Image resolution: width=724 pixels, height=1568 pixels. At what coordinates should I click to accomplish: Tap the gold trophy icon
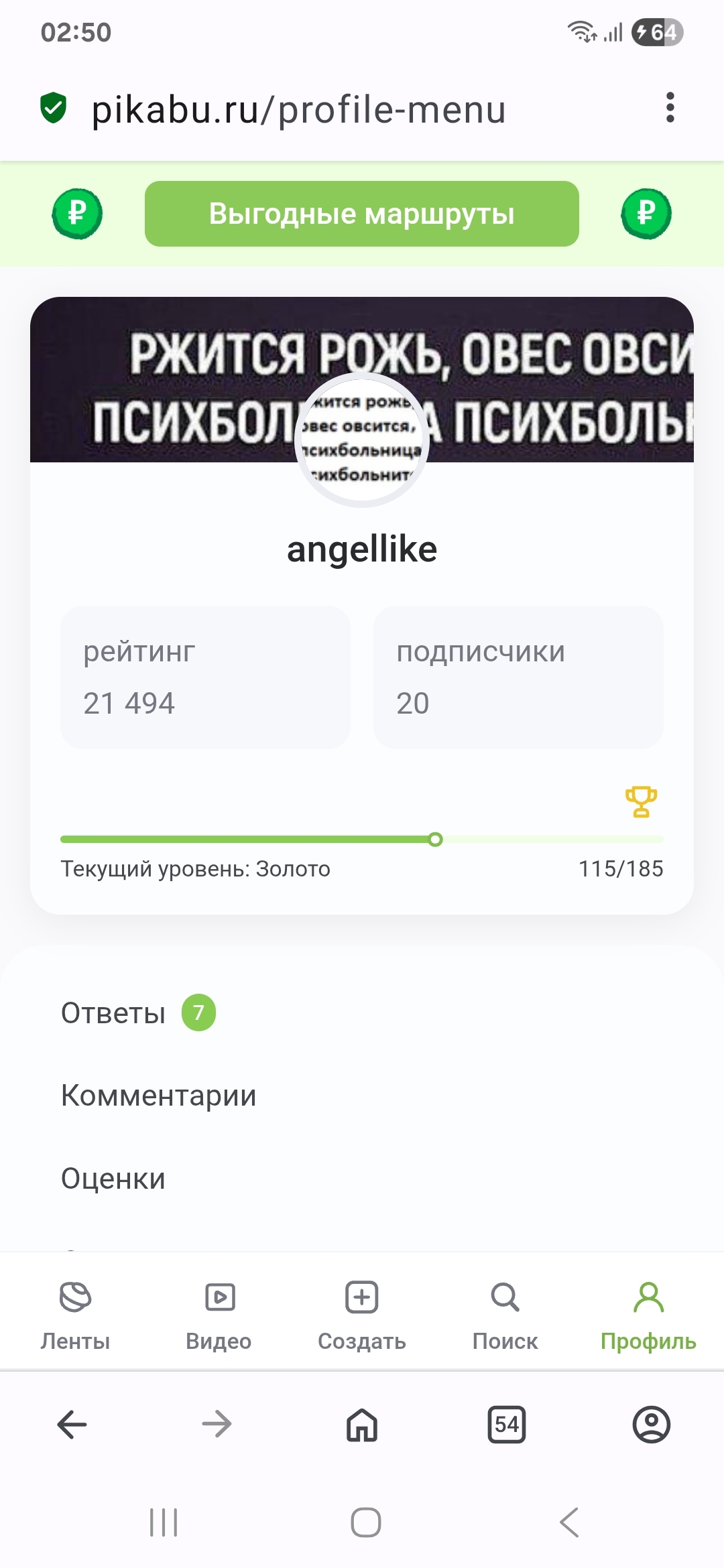(x=641, y=801)
